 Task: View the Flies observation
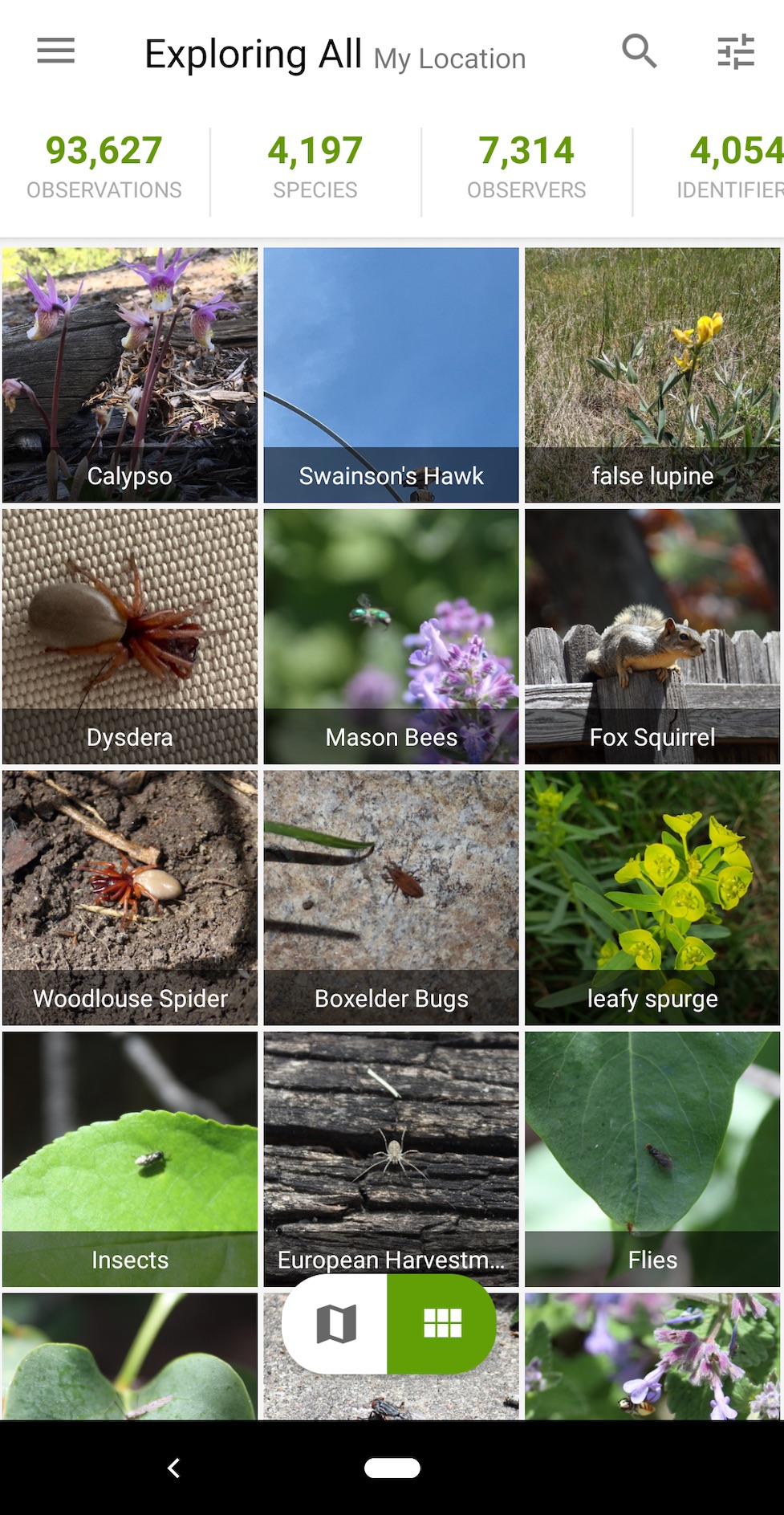652,1159
